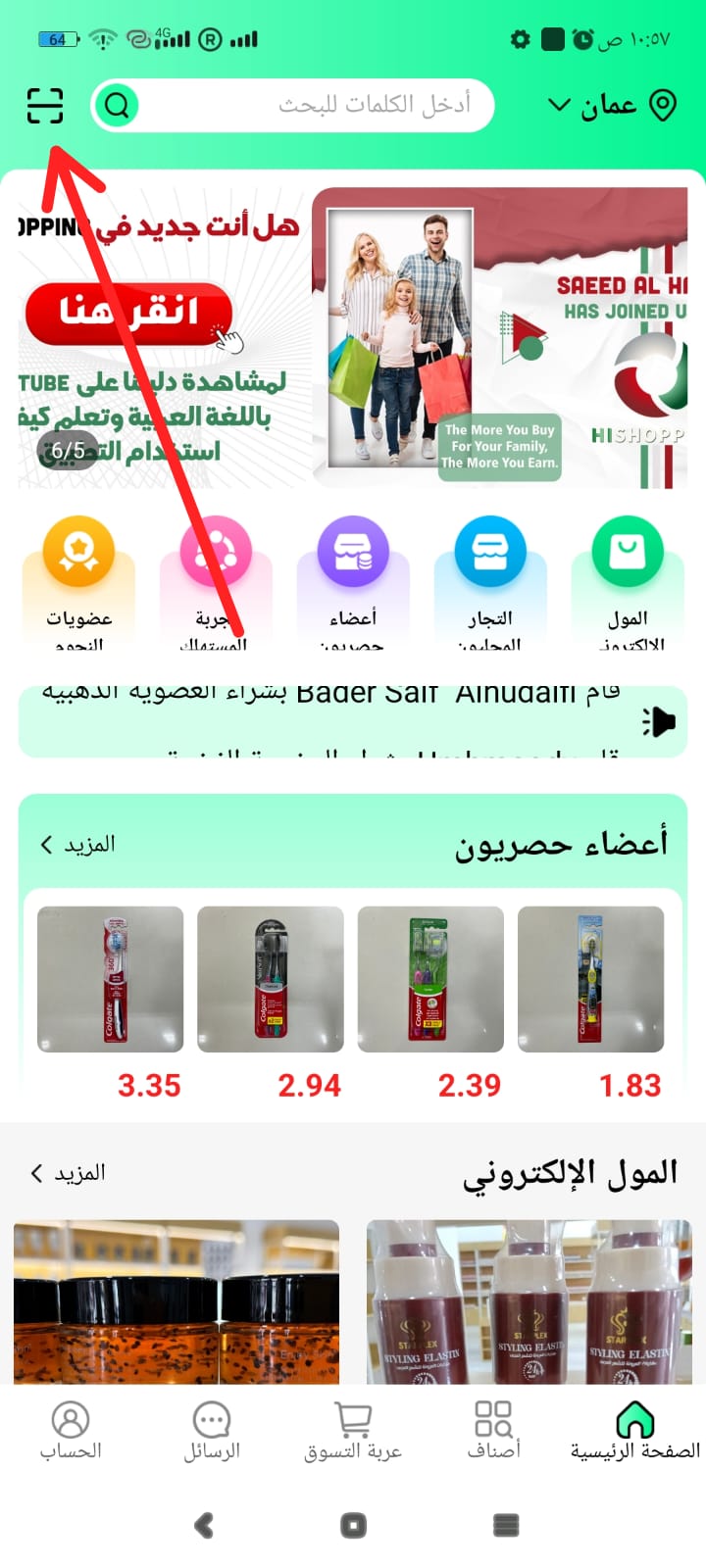Open the تجربة المستهلك category
The height and width of the screenshot is (1568, 706).
click(x=216, y=554)
